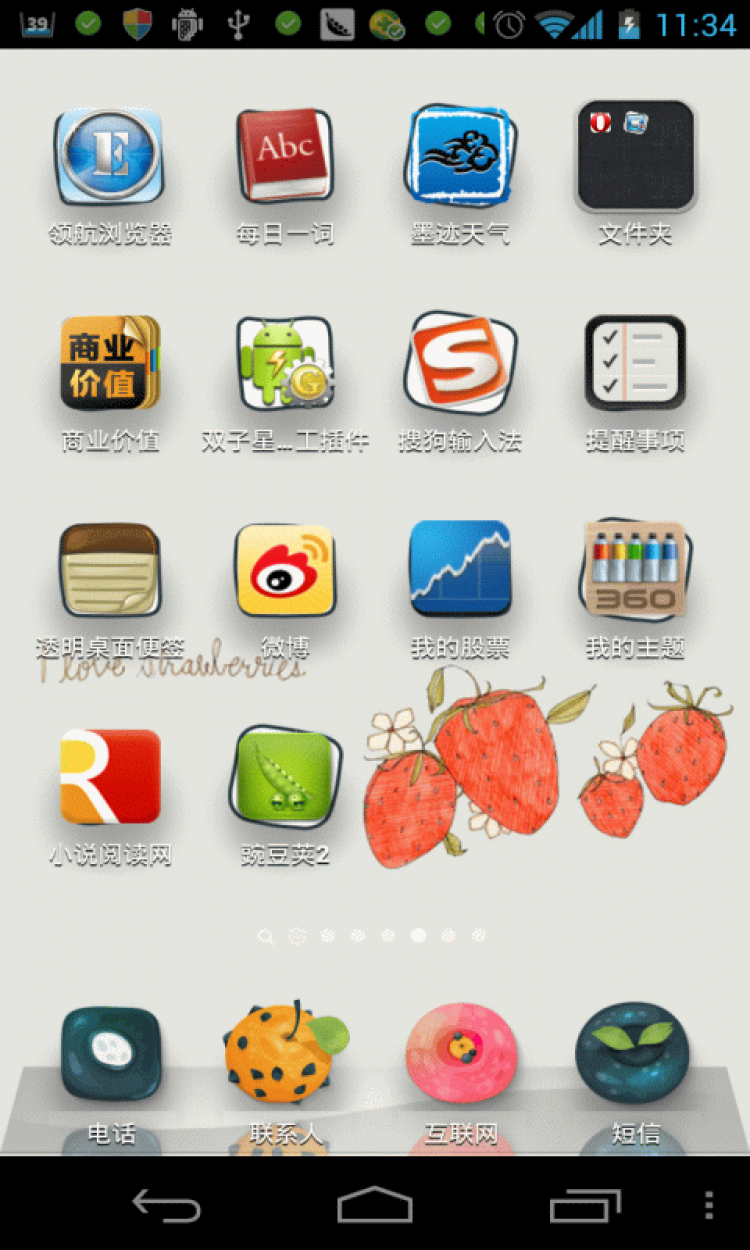
Task: Launch the 我的主题 themes app
Action: 635,570
